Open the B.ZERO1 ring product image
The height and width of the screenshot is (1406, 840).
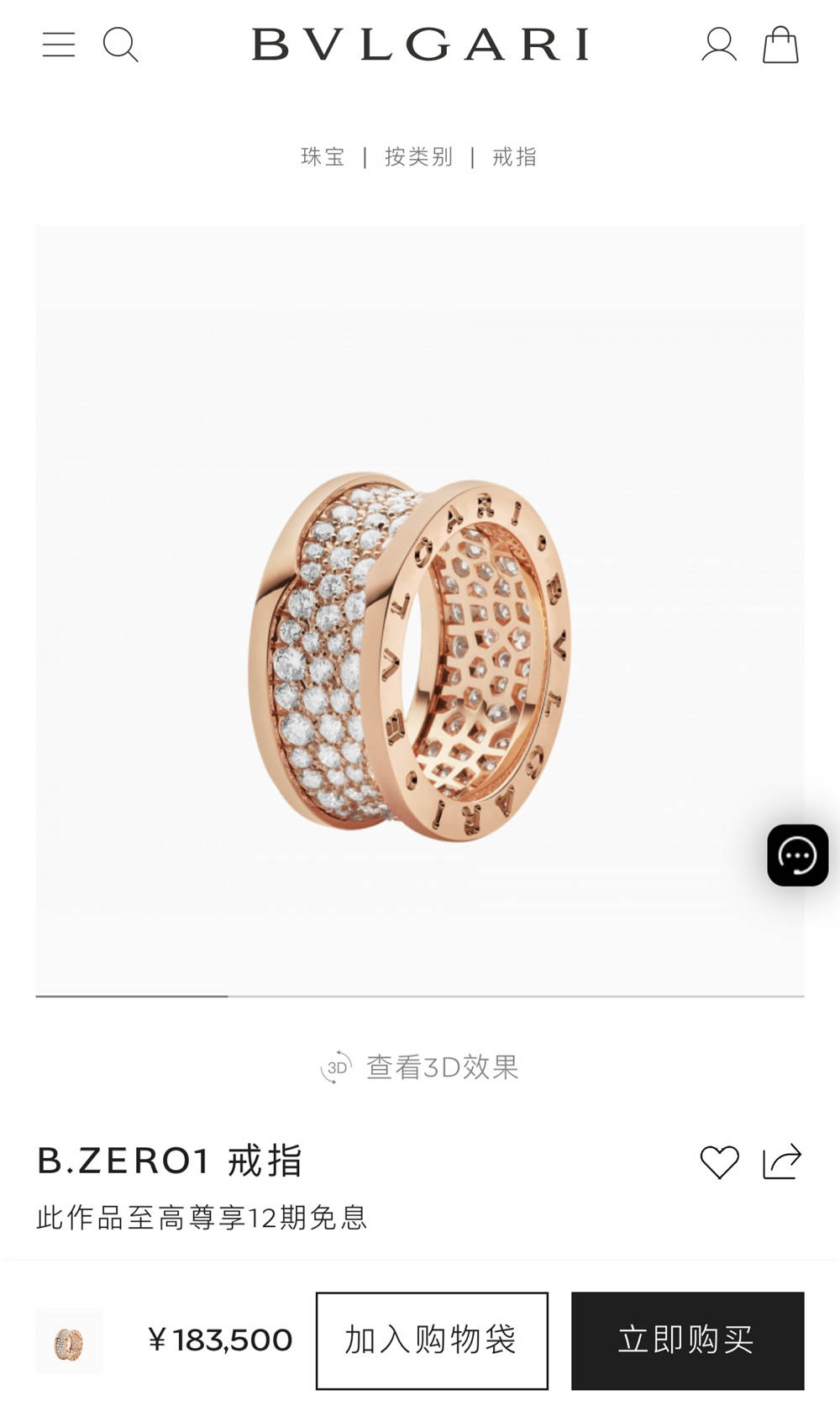click(x=412, y=656)
